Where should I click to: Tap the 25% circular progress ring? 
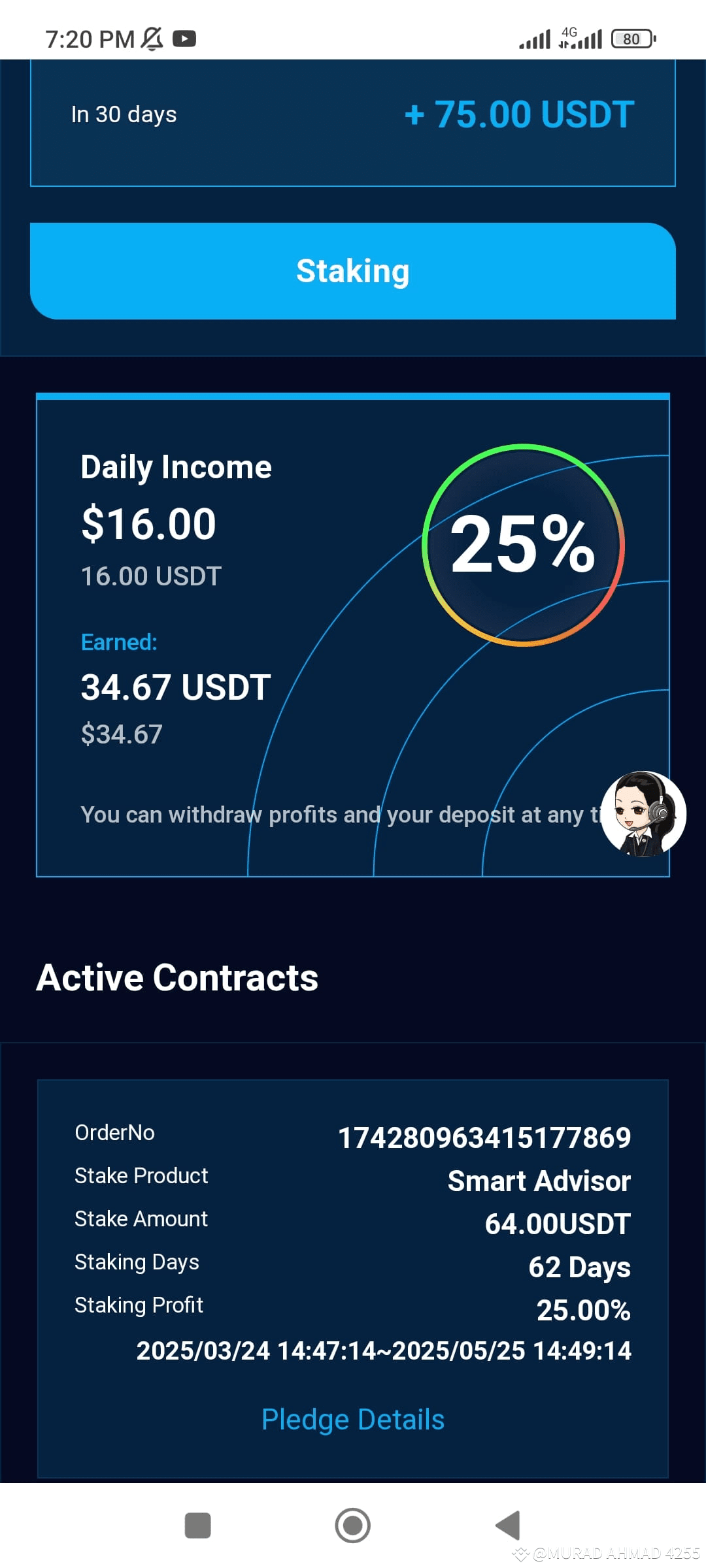[523, 546]
